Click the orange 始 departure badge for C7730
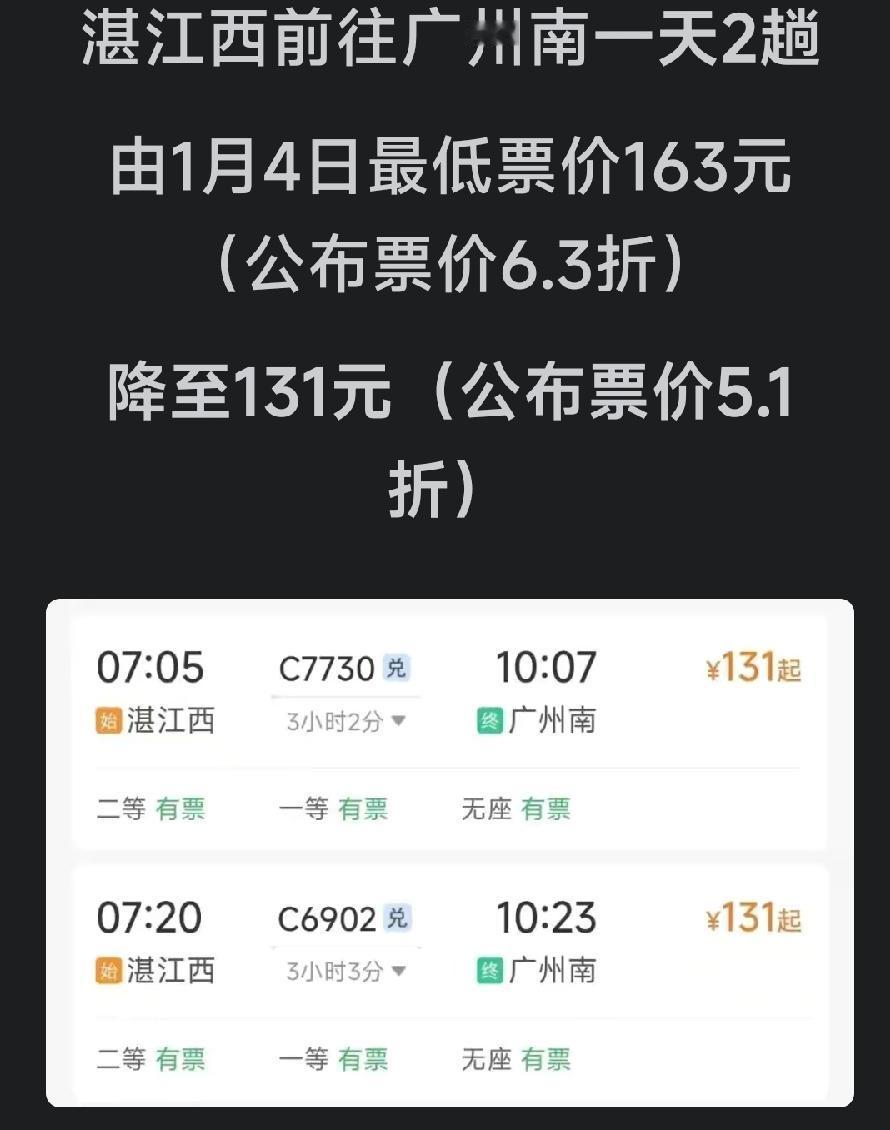 [x=110, y=720]
